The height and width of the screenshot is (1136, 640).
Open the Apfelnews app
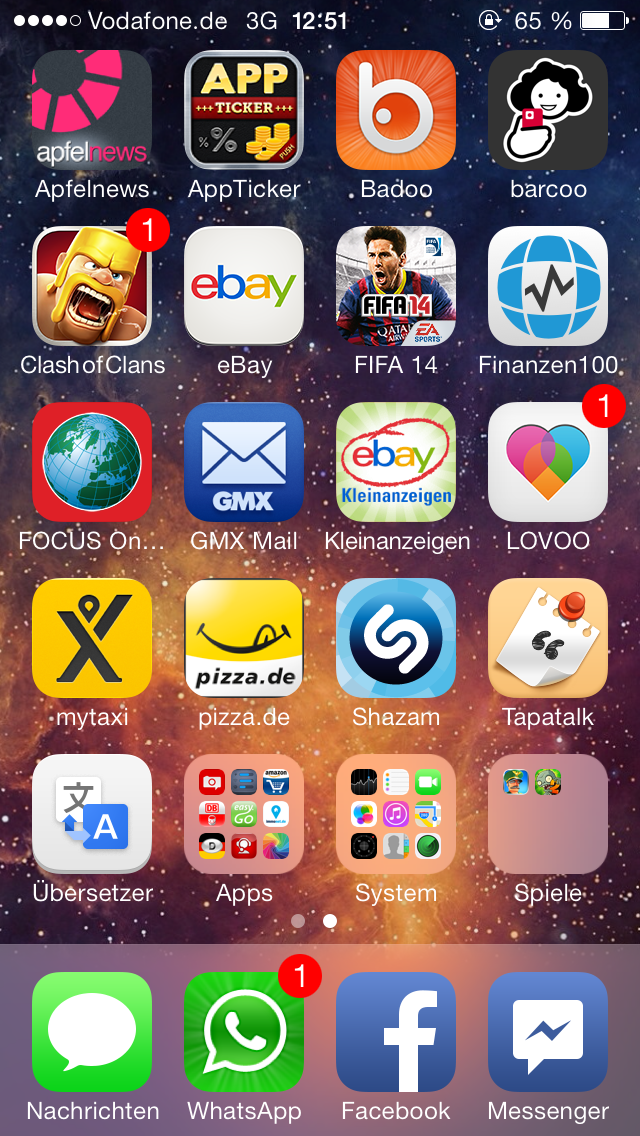[92, 110]
